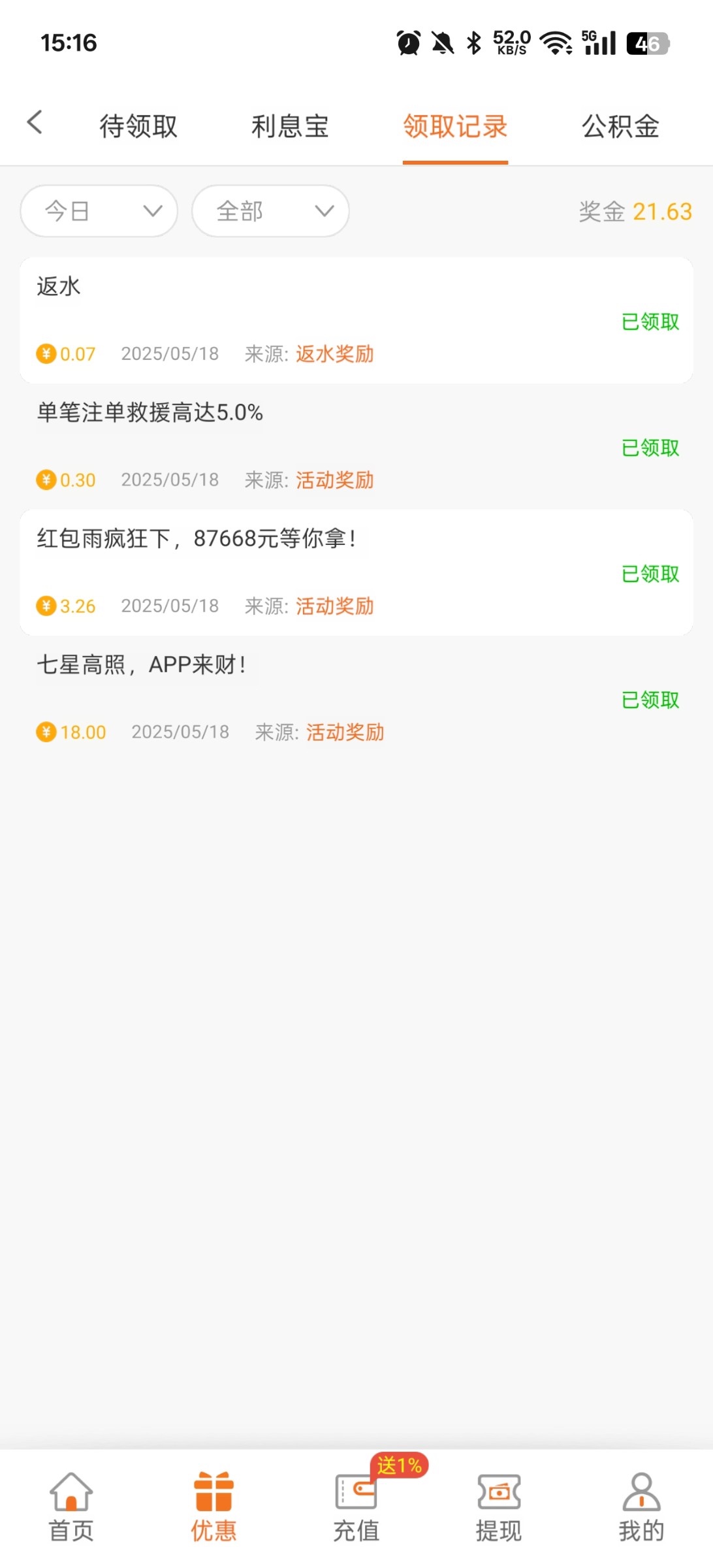Tap the chevron inside the 今日 selector
Viewport: 713px width, 1568px height.
click(151, 210)
